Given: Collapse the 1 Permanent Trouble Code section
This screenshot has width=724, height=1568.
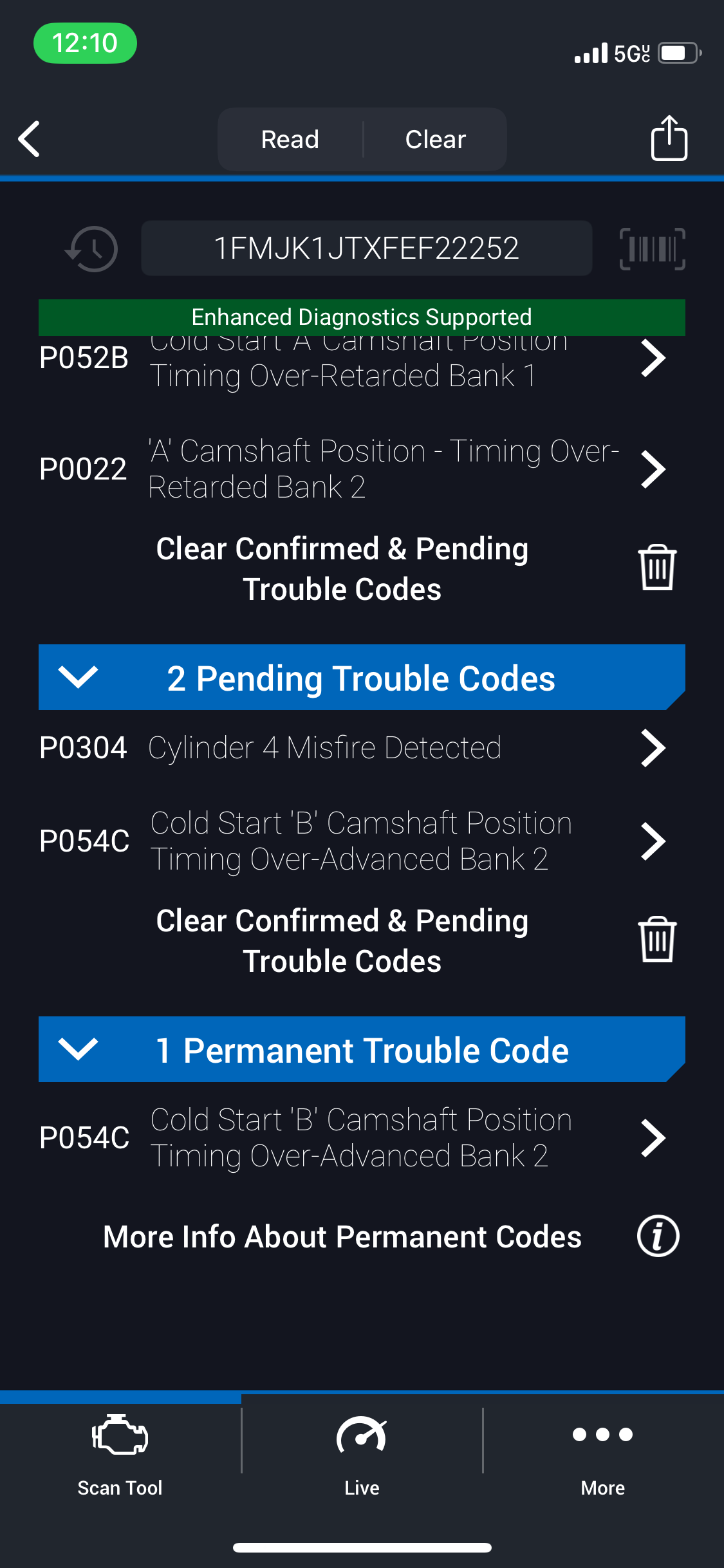Looking at the screenshot, I should (362, 1050).
